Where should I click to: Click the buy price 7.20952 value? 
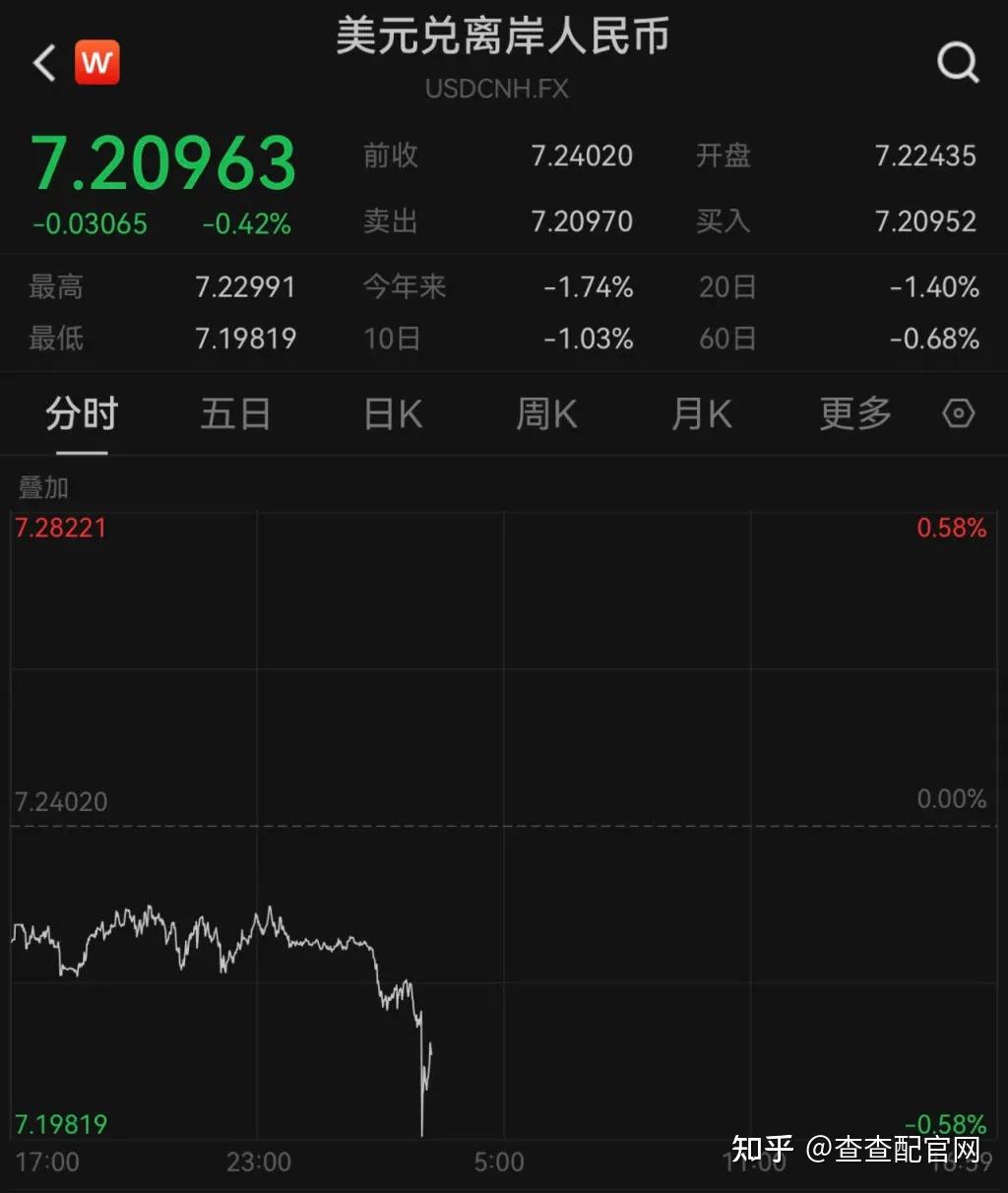[923, 221]
